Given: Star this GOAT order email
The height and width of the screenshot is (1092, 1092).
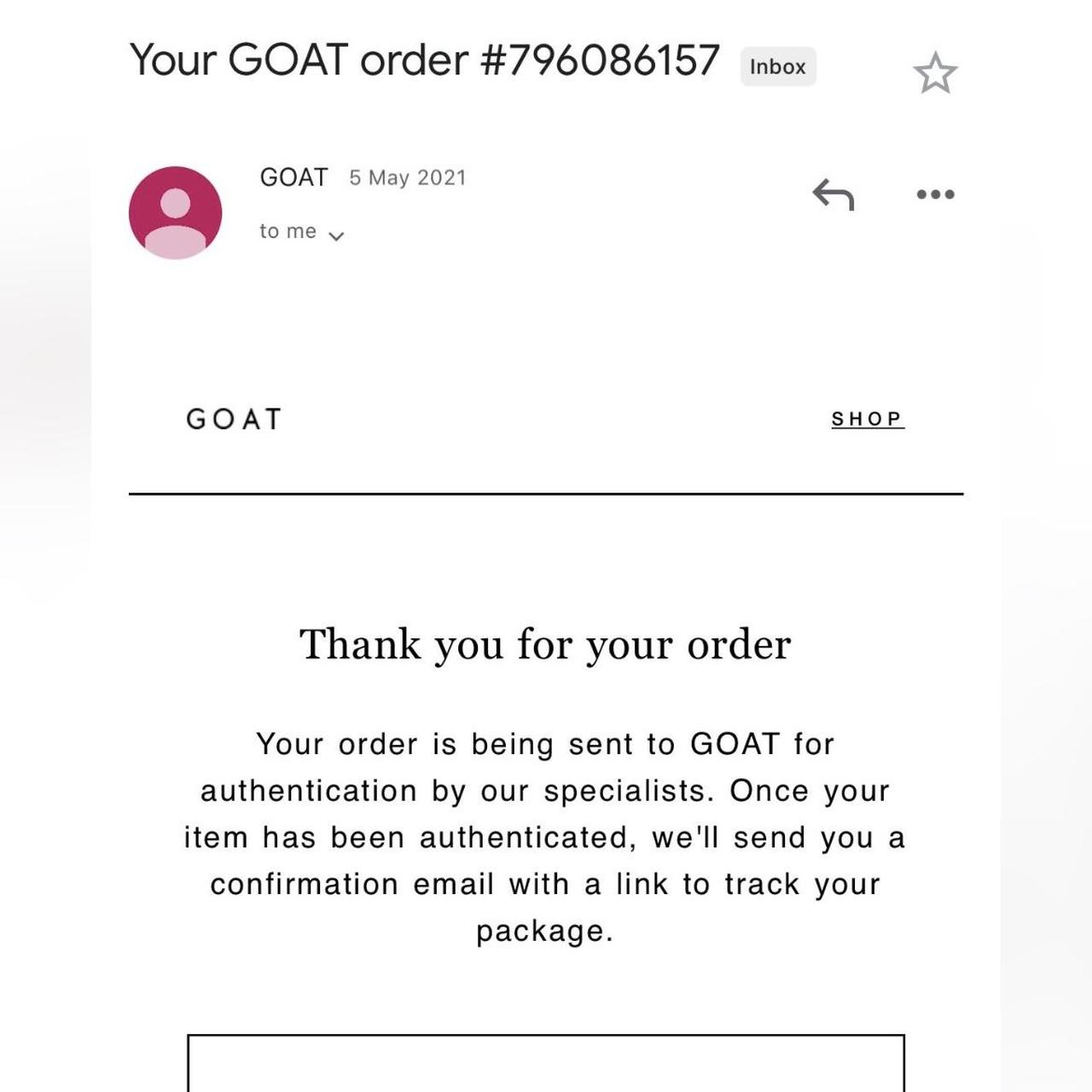Looking at the screenshot, I should pos(935,73).
